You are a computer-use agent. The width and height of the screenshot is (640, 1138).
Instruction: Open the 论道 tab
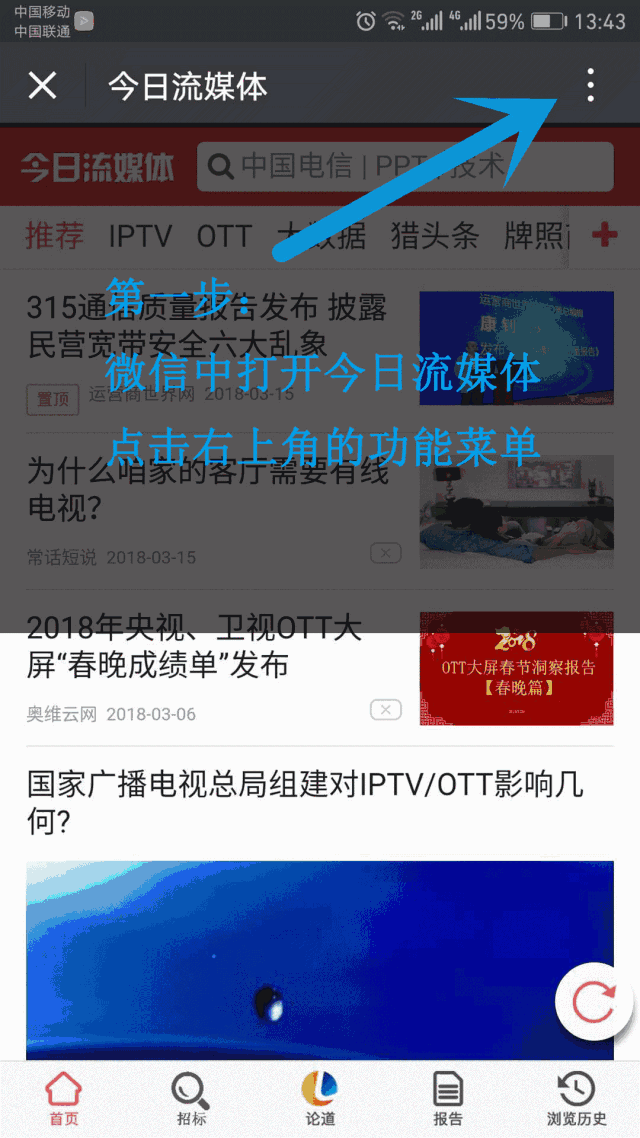point(320,1099)
